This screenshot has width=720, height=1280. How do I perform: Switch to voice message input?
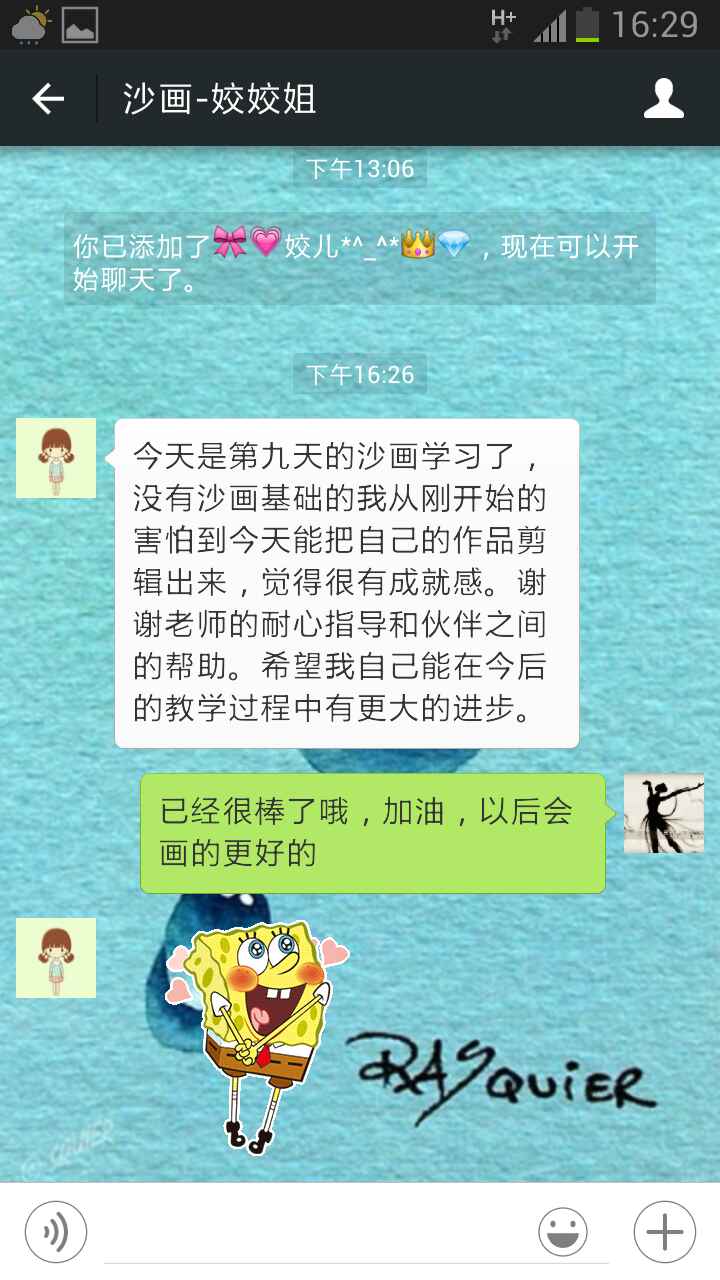56,1231
